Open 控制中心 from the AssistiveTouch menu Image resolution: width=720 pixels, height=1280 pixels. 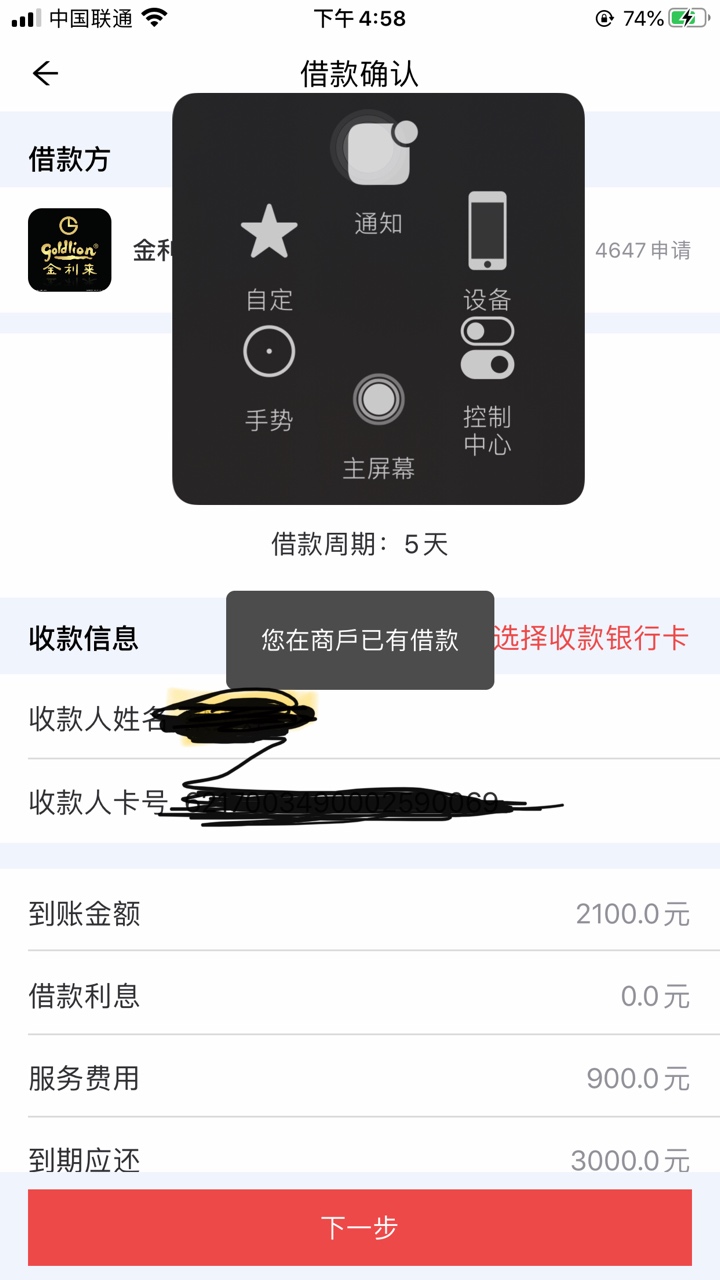pos(487,387)
